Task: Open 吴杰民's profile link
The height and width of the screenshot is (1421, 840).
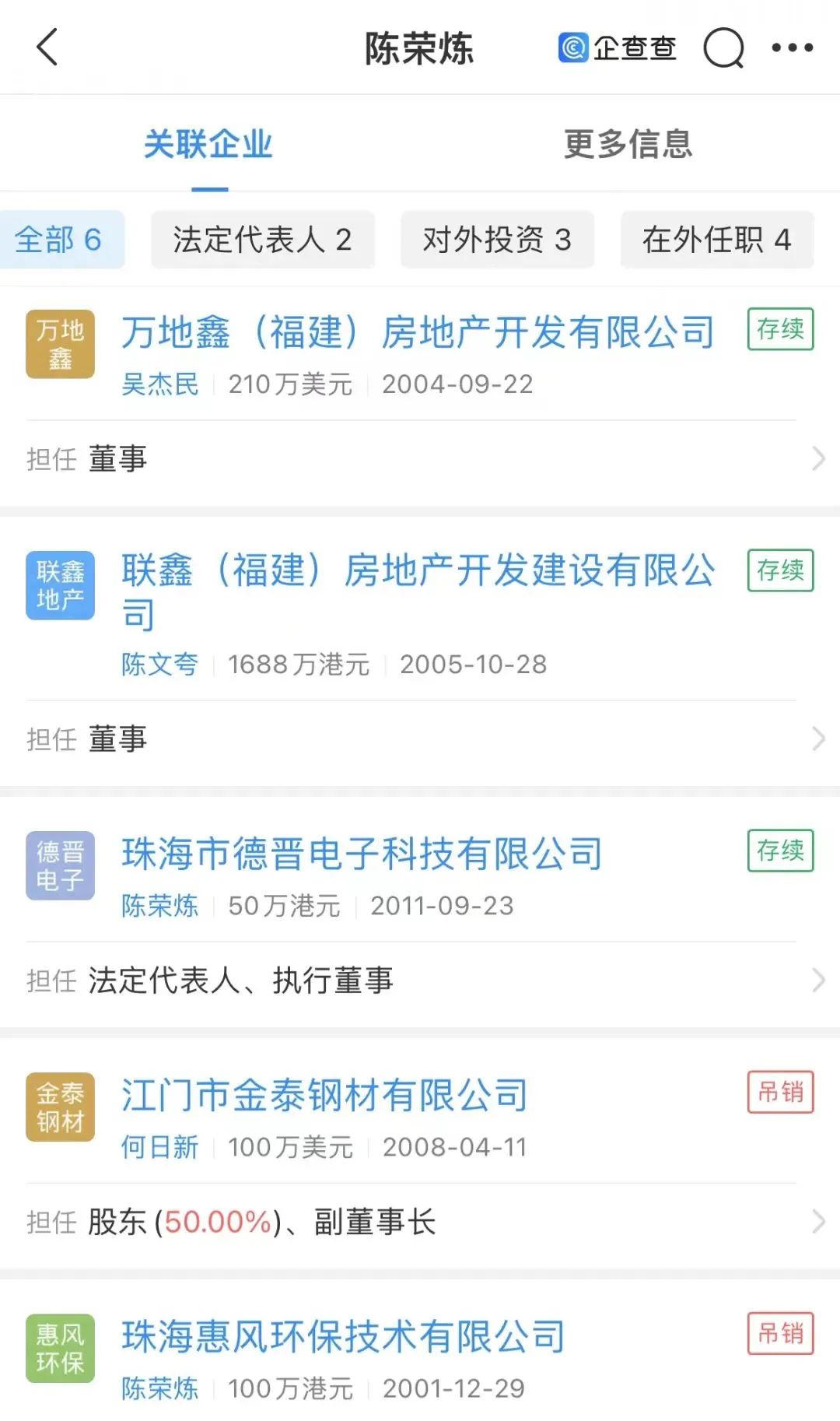Action: coord(161,384)
